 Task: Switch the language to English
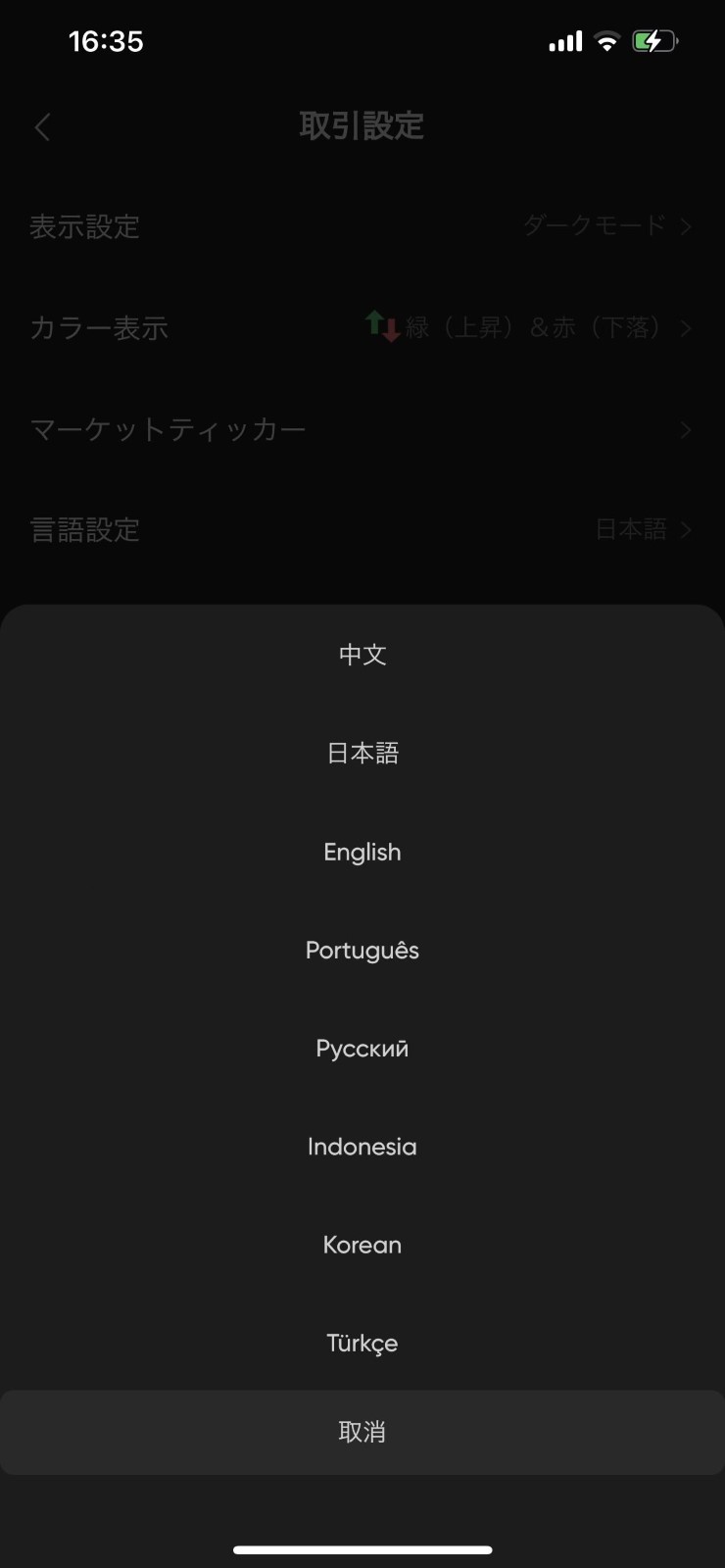point(362,852)
